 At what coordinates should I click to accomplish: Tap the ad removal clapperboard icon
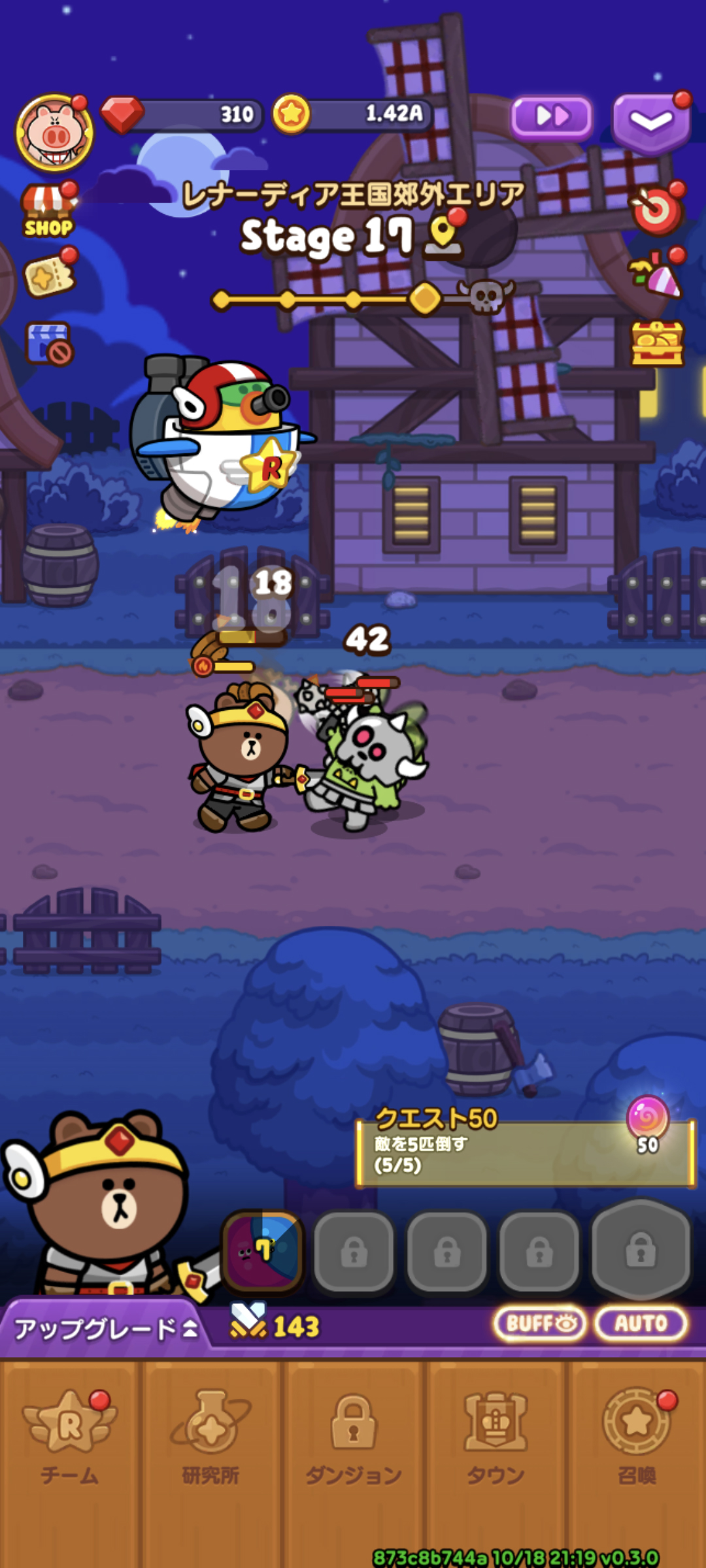[48, 344]
